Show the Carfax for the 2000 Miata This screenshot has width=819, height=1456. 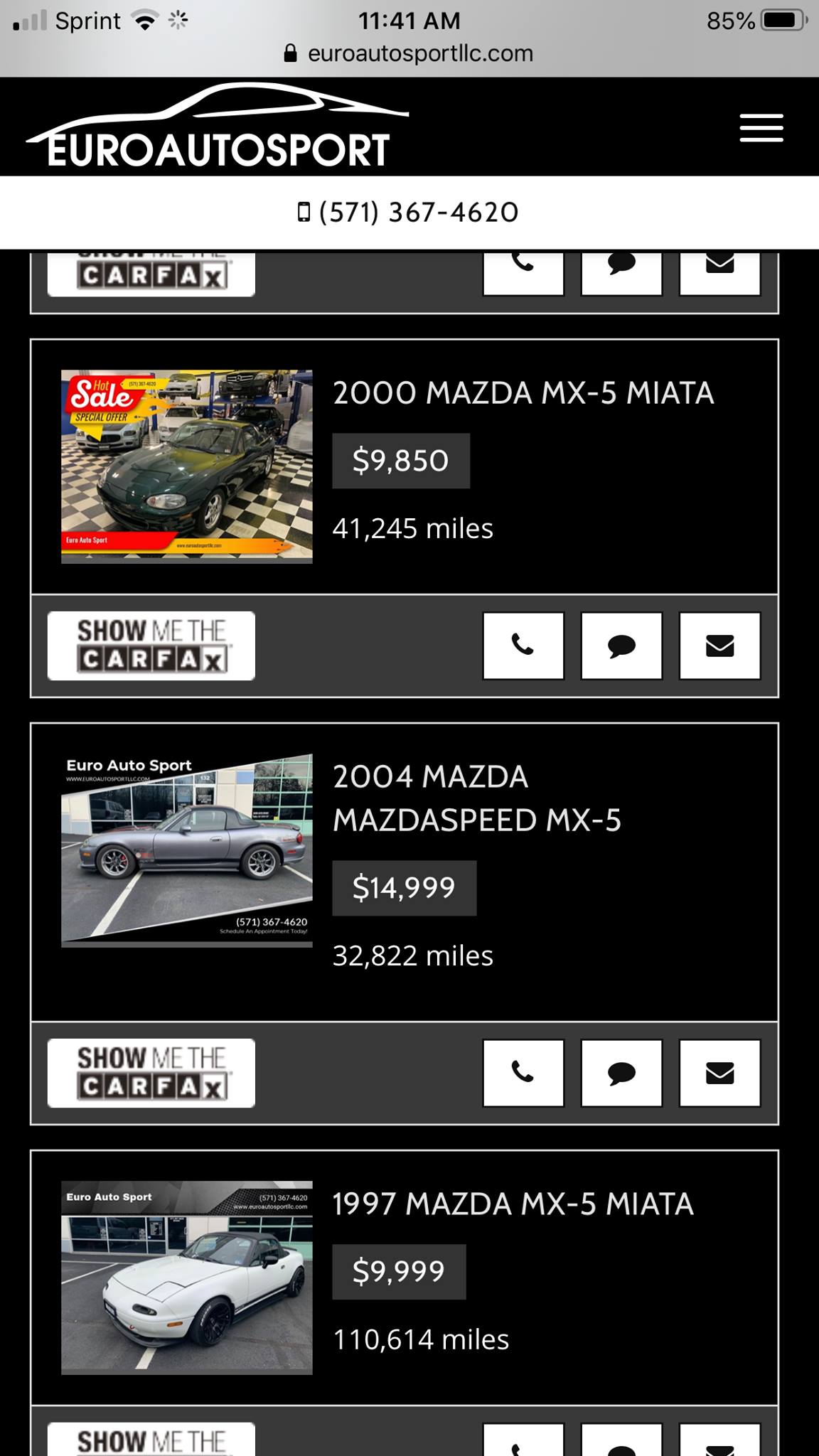tap(151, 646)
